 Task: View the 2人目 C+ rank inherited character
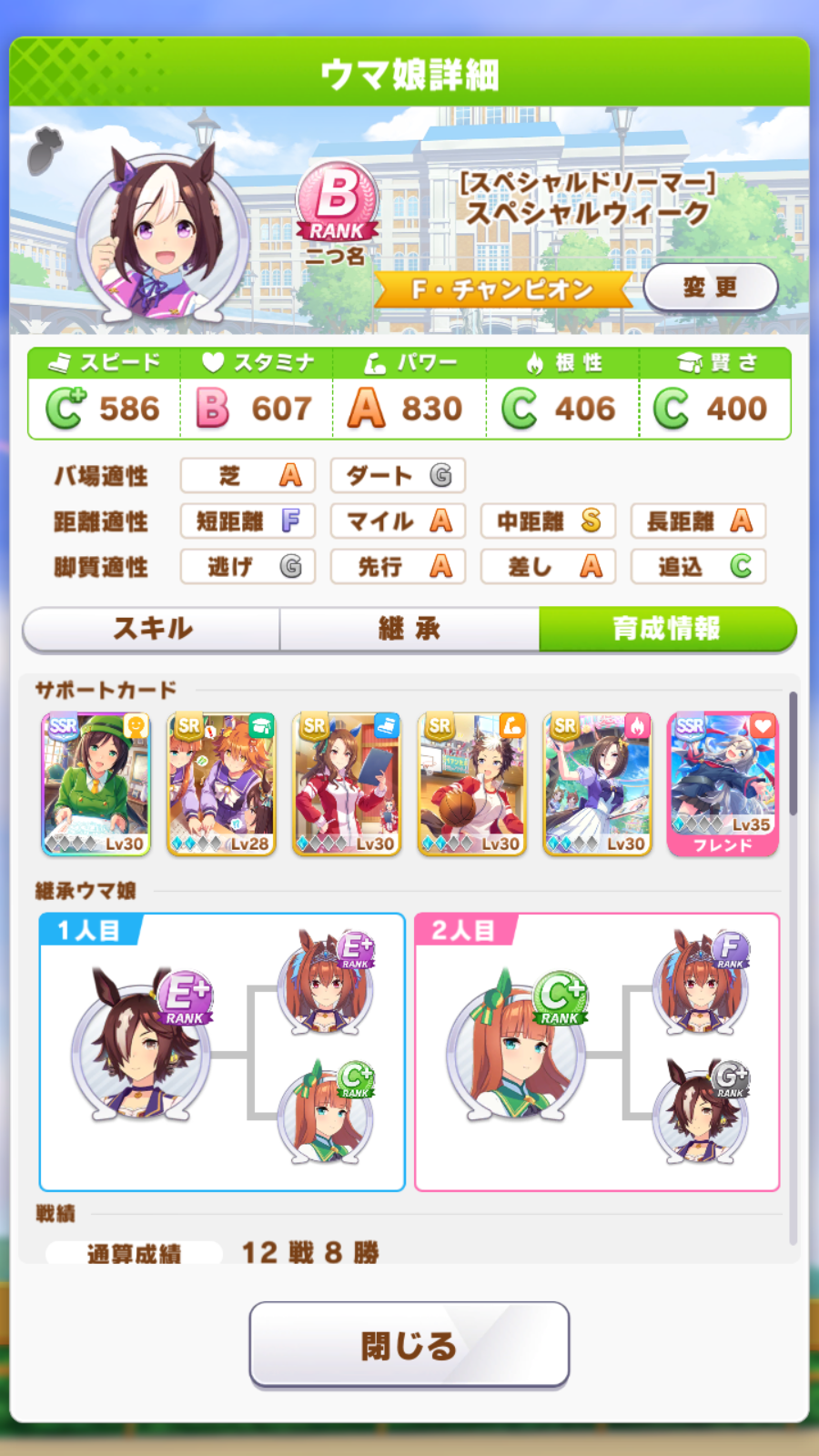(516, 1045)
